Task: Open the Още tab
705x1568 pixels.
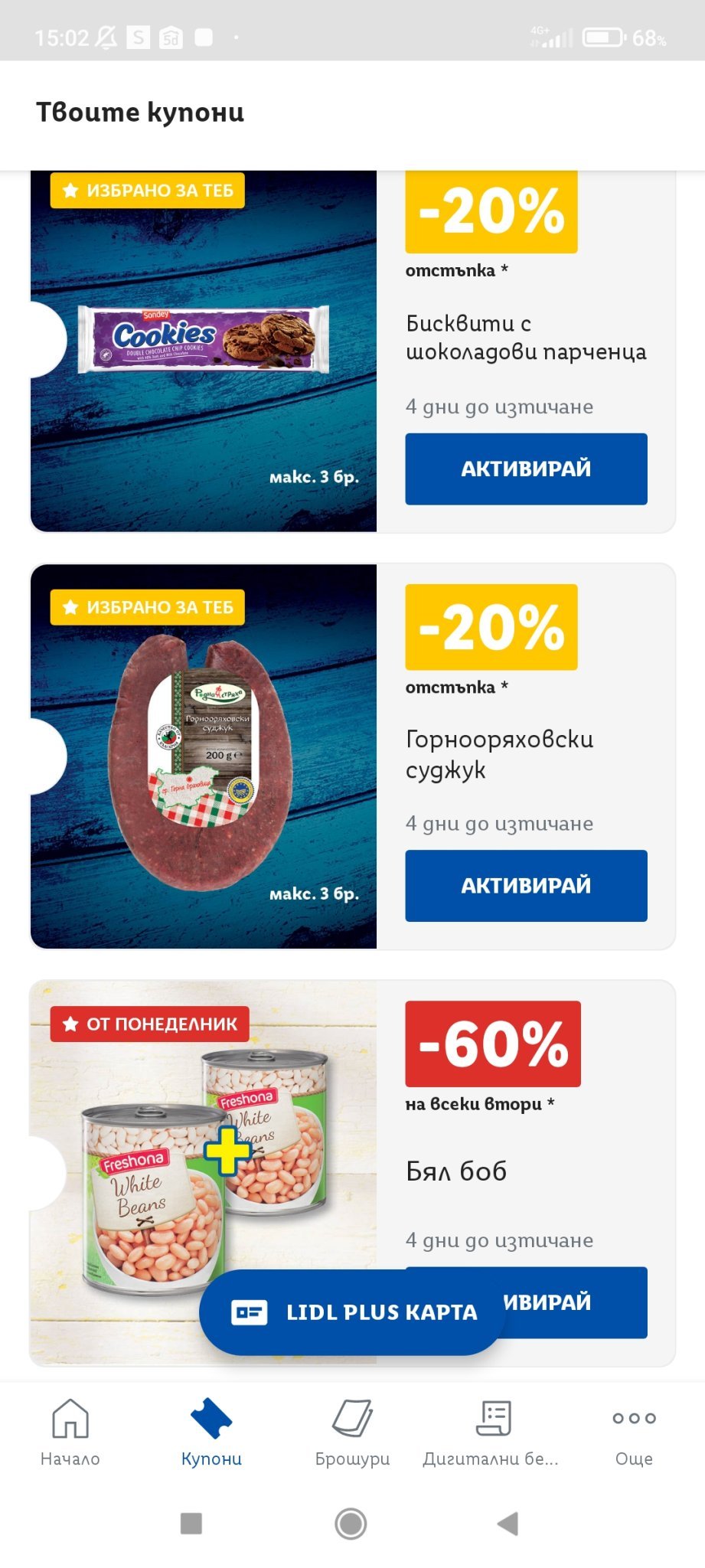Action: [x=634, y=1432]
